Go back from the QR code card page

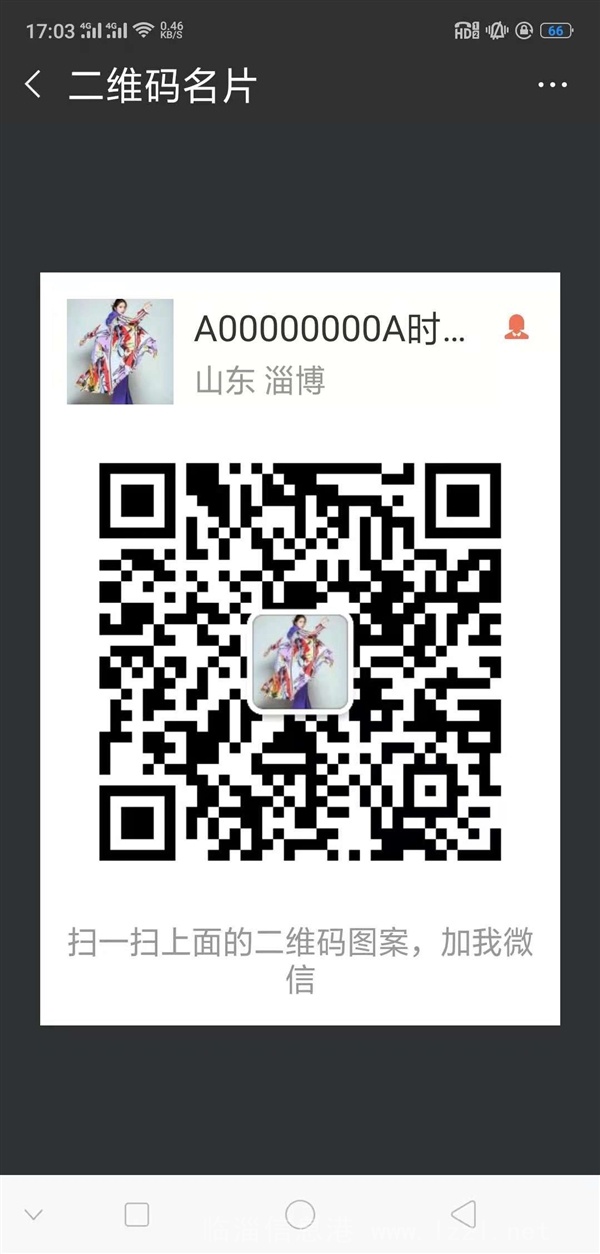(x=33, y=85)
